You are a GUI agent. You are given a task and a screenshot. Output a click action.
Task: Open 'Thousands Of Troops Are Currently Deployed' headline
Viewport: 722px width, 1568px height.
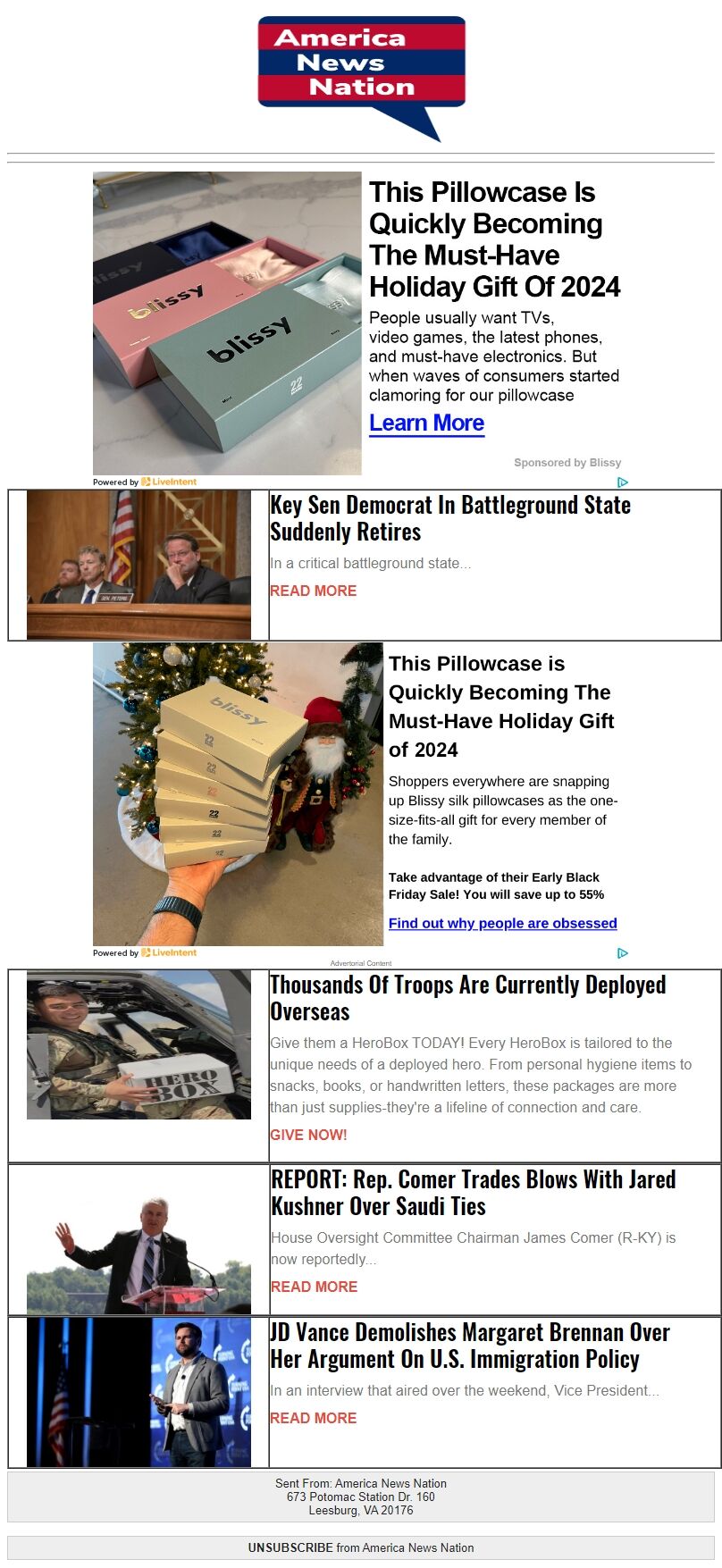coord(467,998)
